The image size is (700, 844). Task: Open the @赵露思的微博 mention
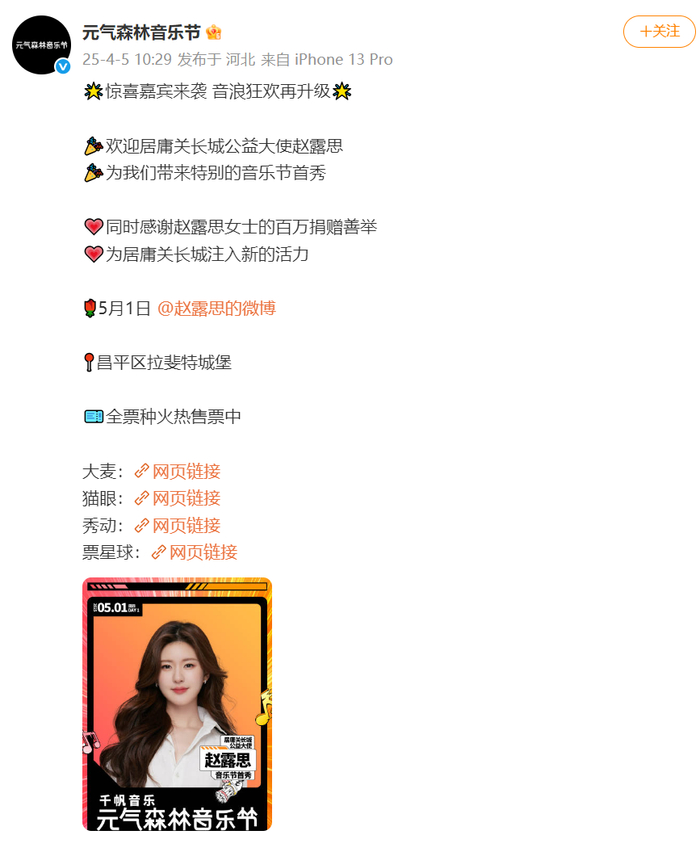(x=216, y=308)
